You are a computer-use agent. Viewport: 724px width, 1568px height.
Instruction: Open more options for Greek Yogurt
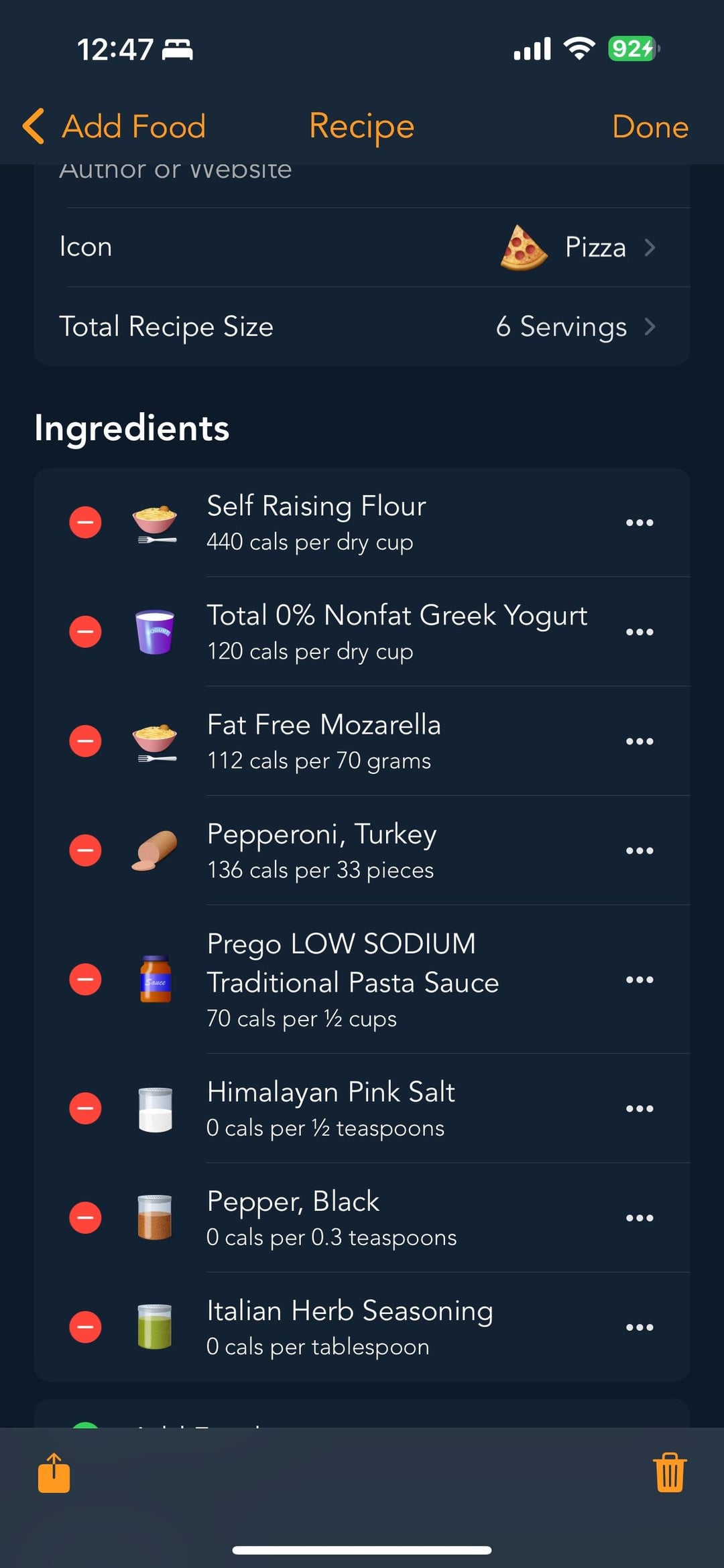[640, 632]
